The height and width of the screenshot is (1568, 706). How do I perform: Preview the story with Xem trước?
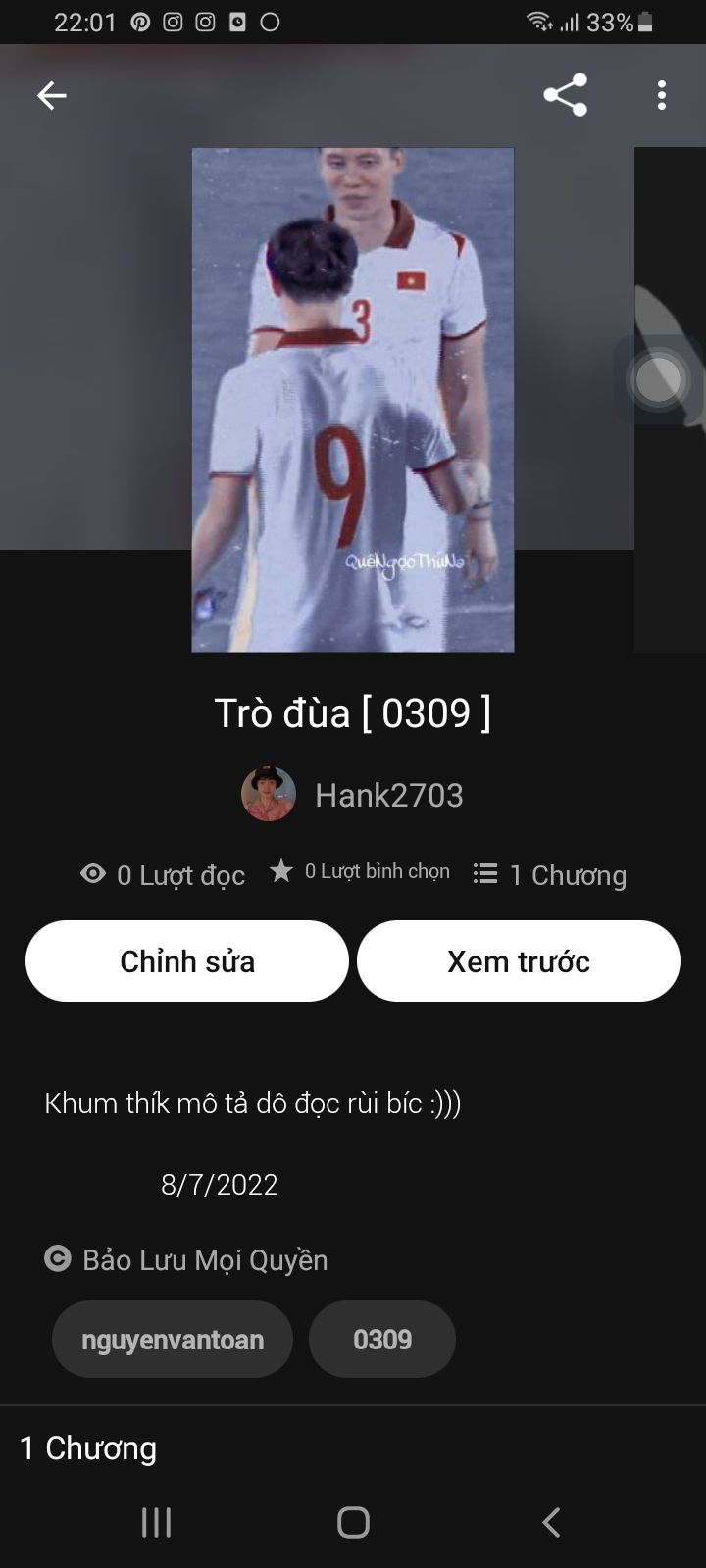coord(519,961)
